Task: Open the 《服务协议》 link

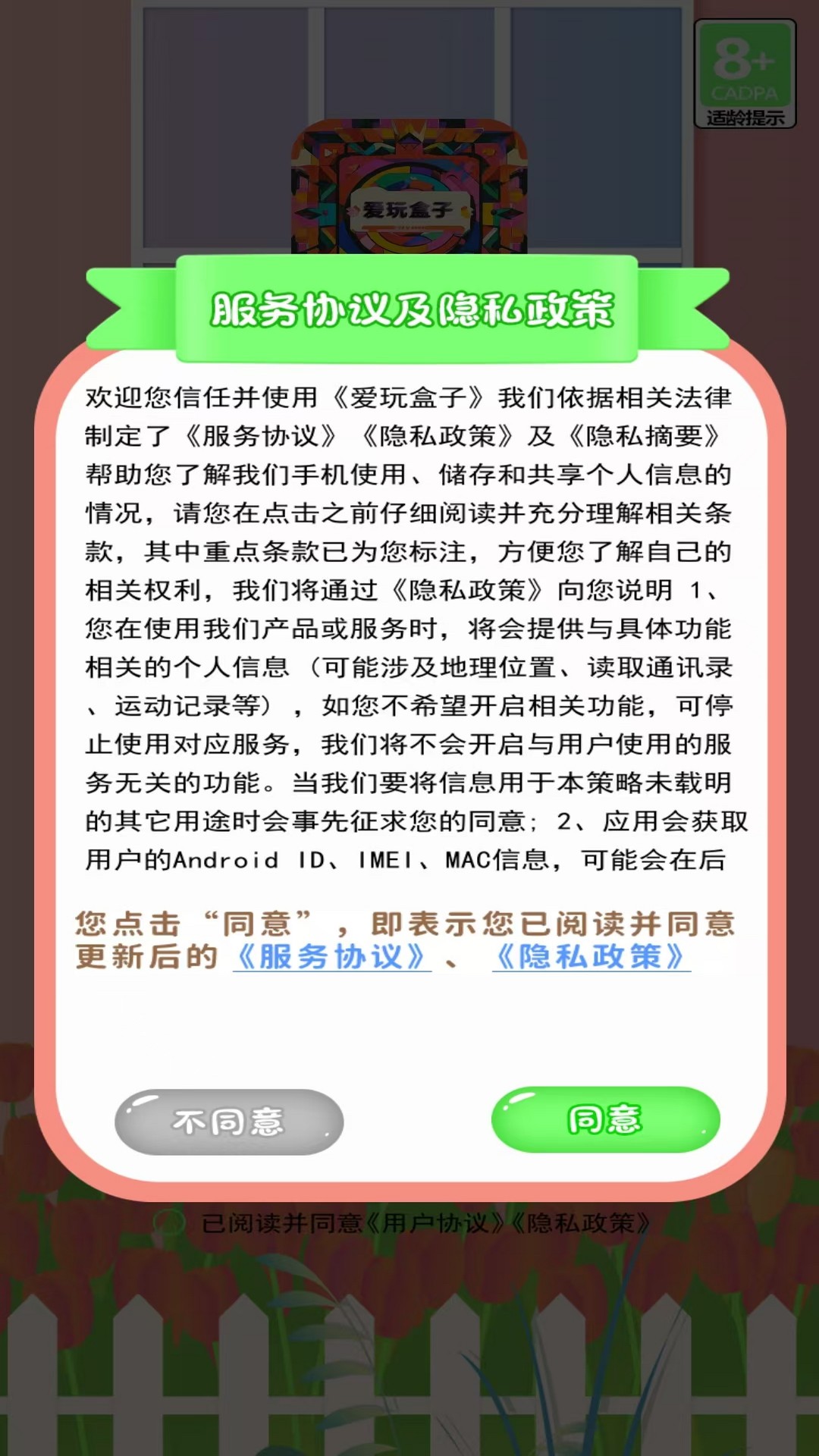Action: pyautogui.click(x=331, y=957)
